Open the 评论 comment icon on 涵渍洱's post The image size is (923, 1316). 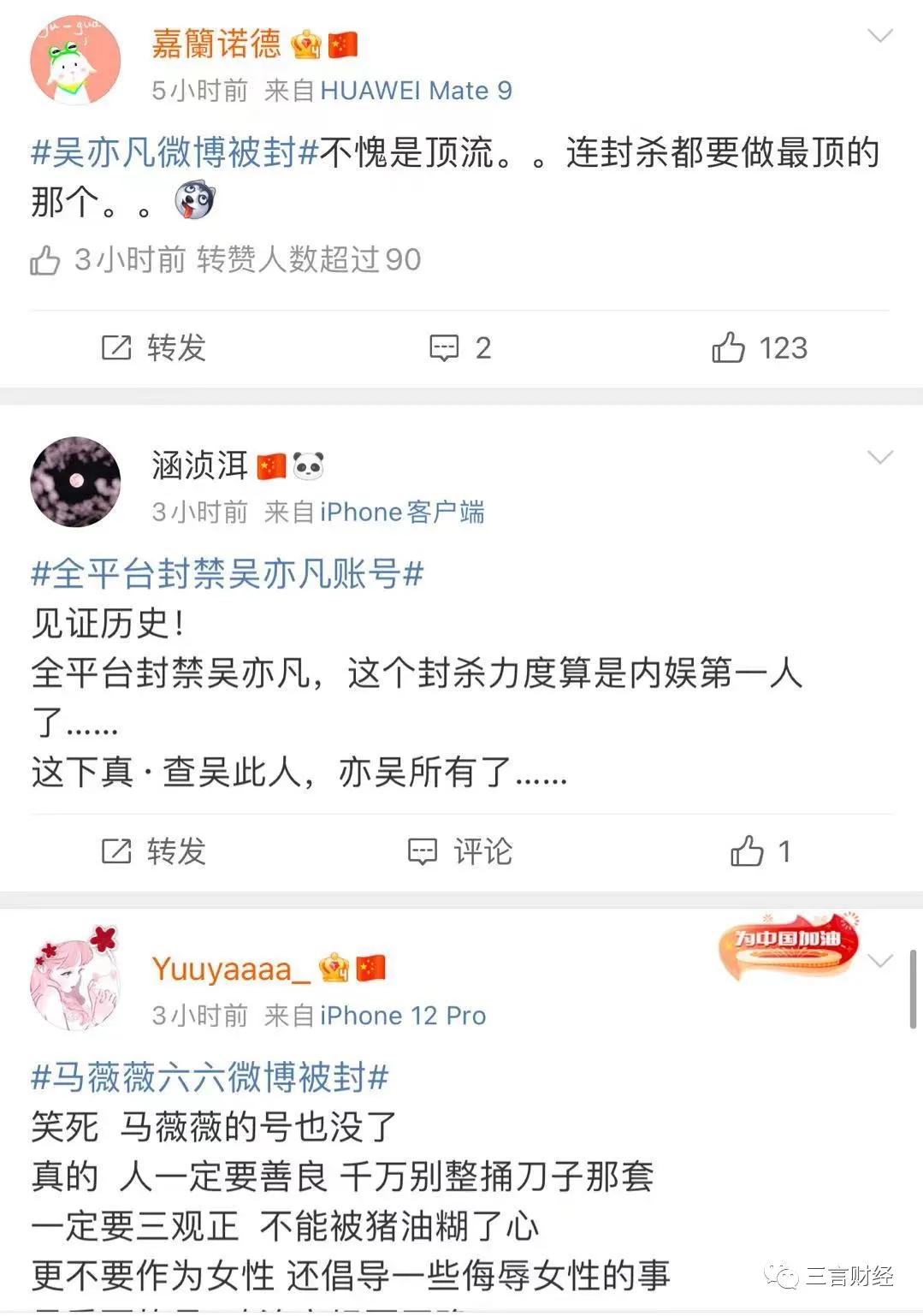point(423,851)
